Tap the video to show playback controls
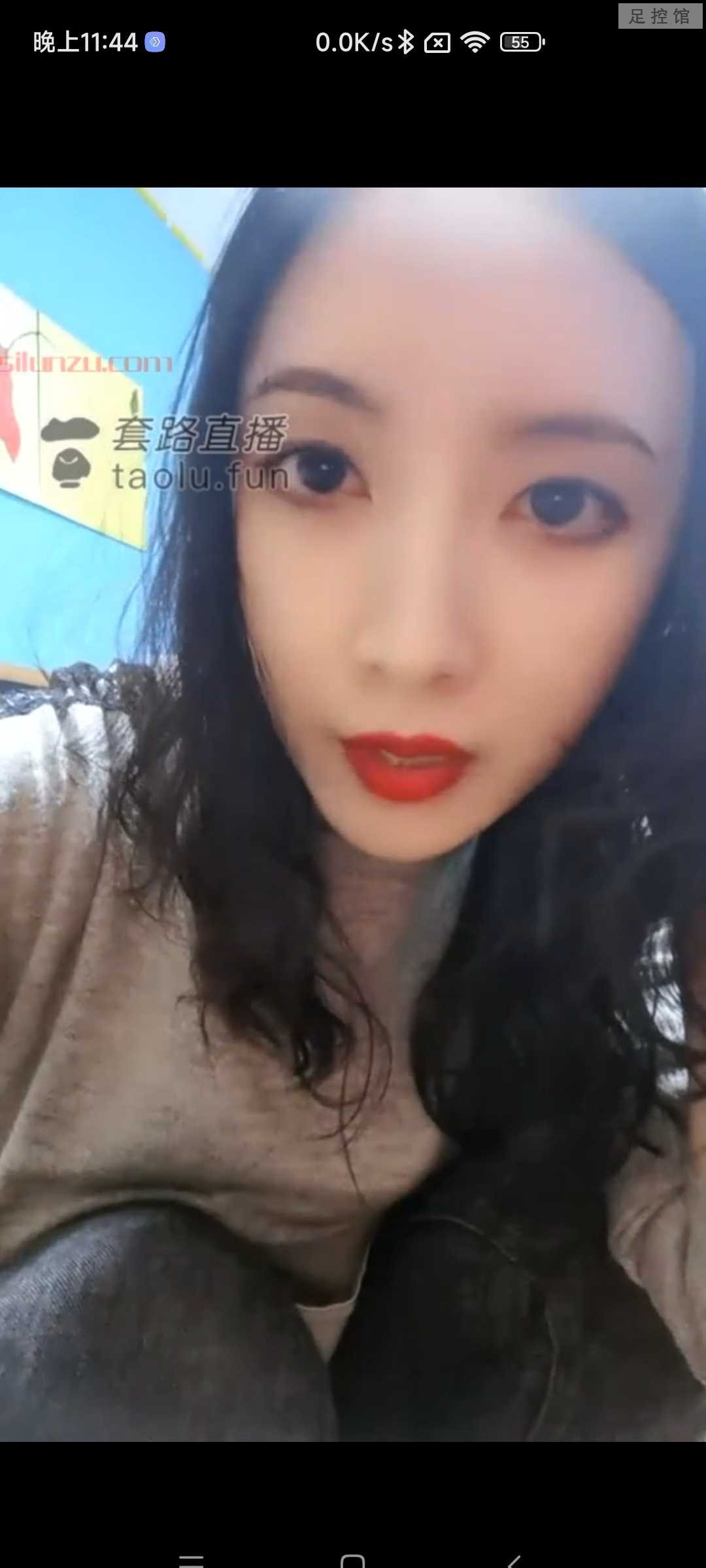Viewport: 706px width, 1568px height. click(353, 813)
